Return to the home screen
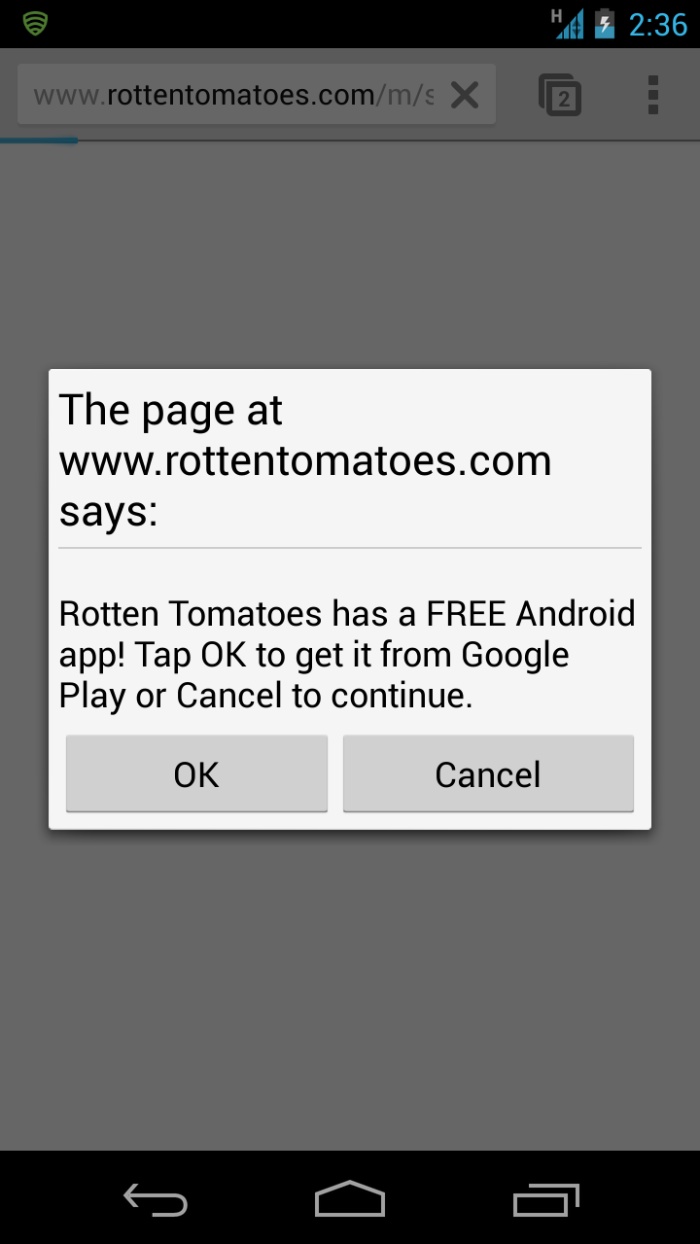The image size is (700, 1244). coord(350,1198)
